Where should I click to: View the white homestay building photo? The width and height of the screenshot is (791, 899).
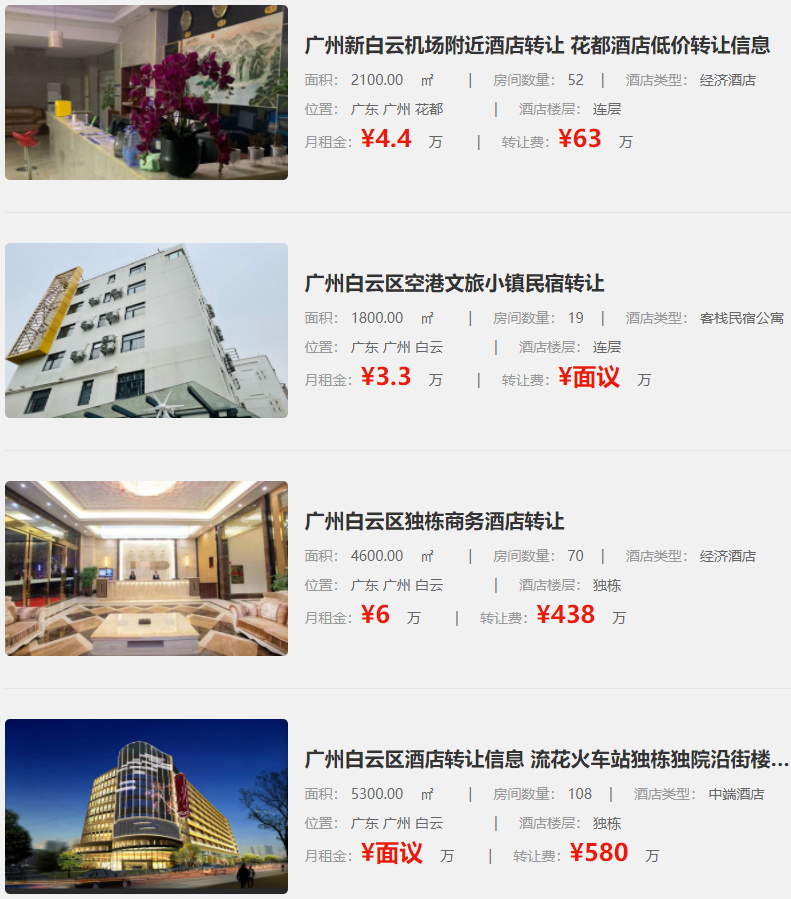pos(146,330)
